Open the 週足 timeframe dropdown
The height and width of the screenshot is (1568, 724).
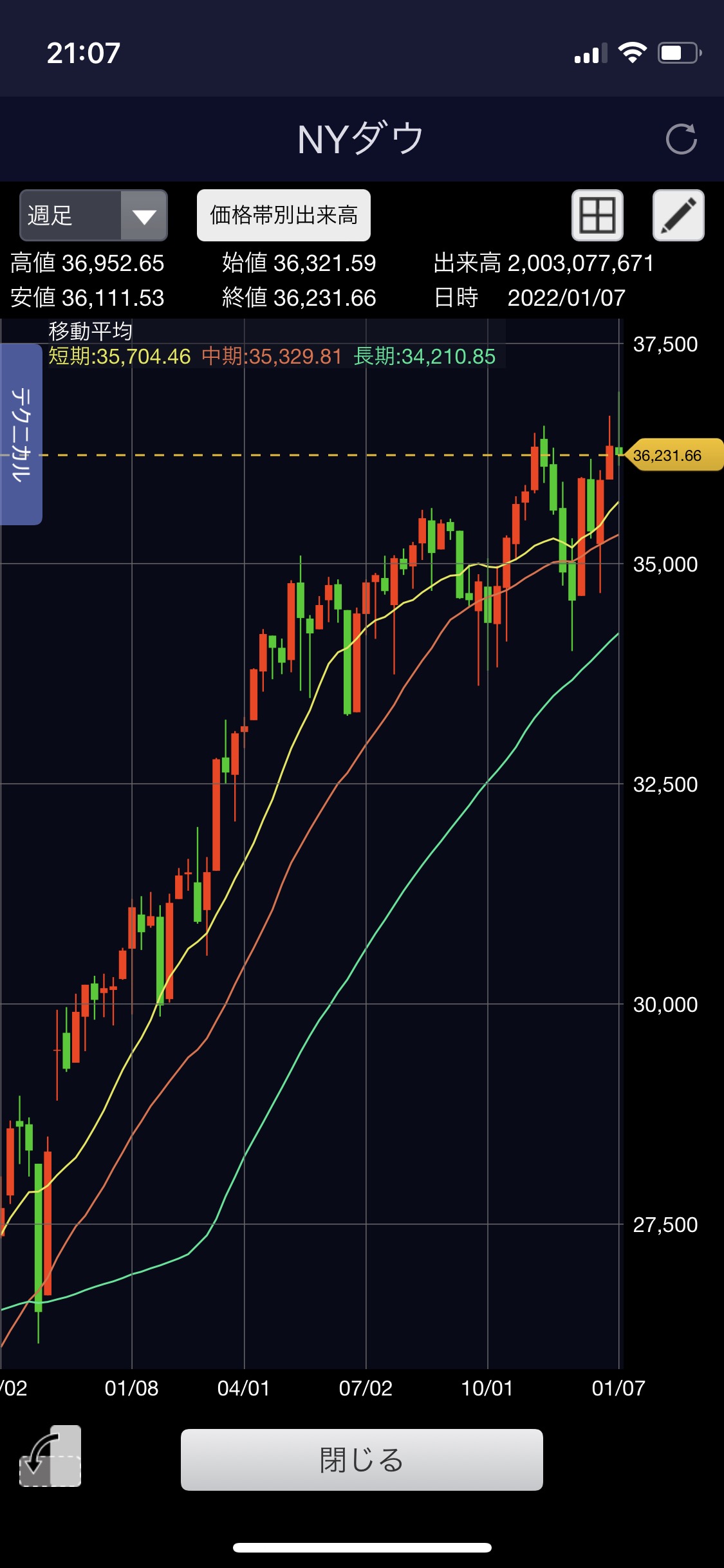click(x=94, y=215)
